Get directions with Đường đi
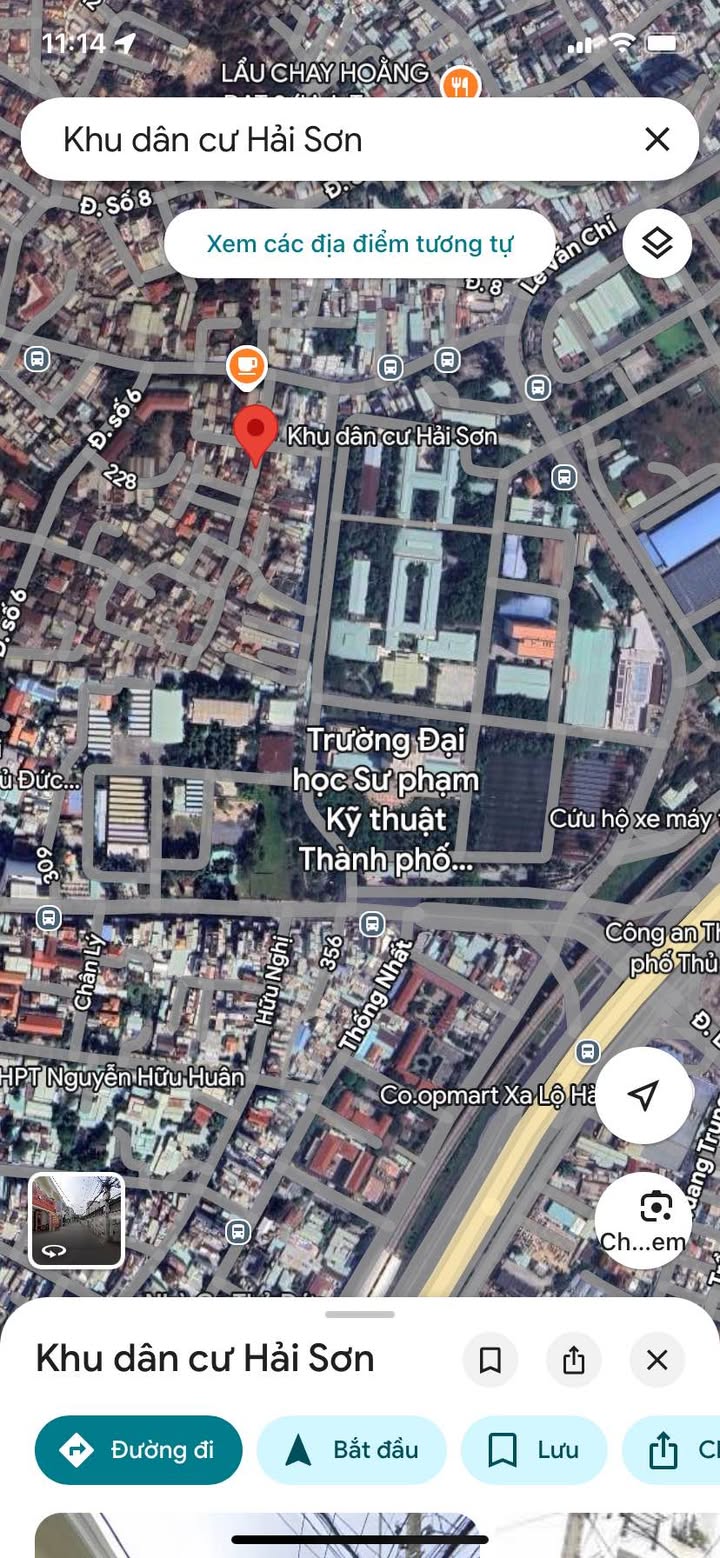Viewport: 720px width, 1558px height. coord(139,1450)
